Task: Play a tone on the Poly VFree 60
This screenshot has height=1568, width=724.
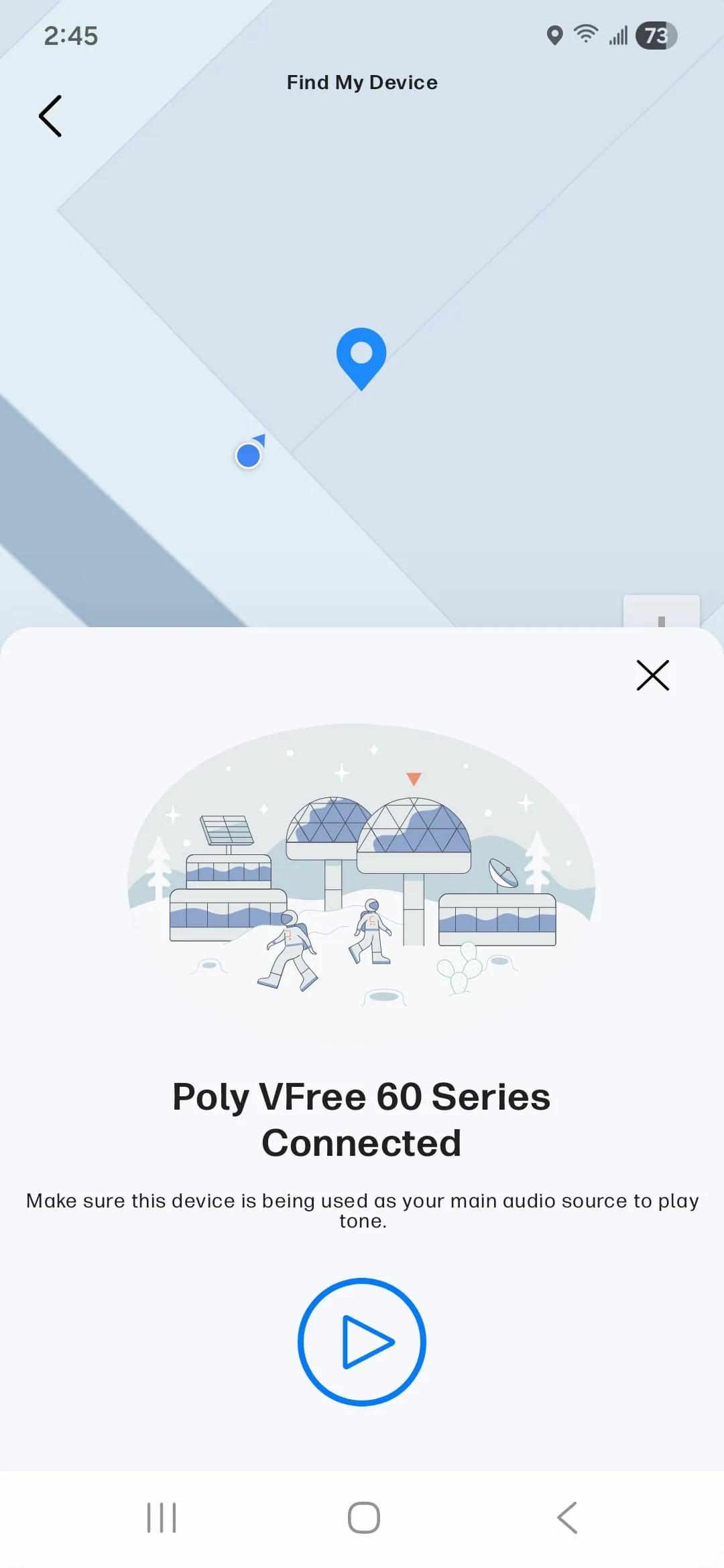Action: (362, 1342)
